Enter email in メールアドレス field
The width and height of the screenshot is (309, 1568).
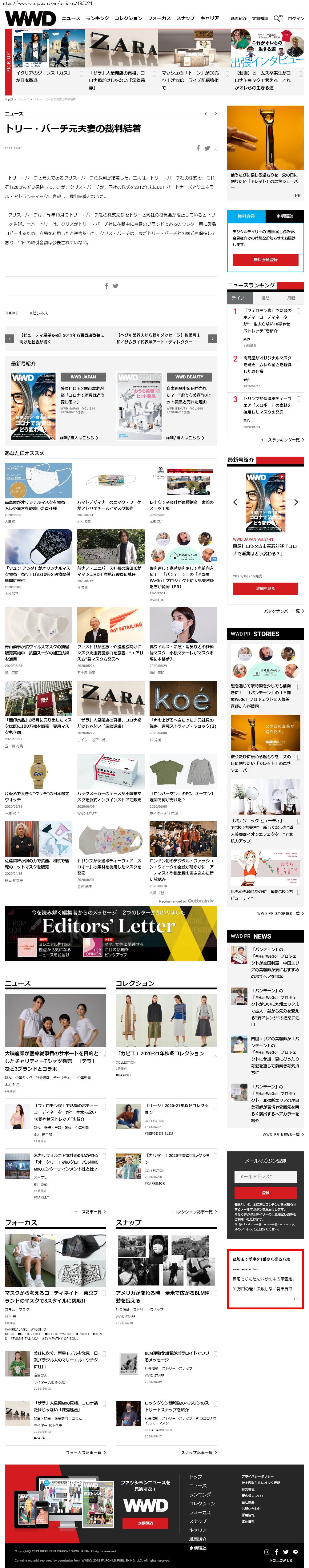(x=265, y=1177)
